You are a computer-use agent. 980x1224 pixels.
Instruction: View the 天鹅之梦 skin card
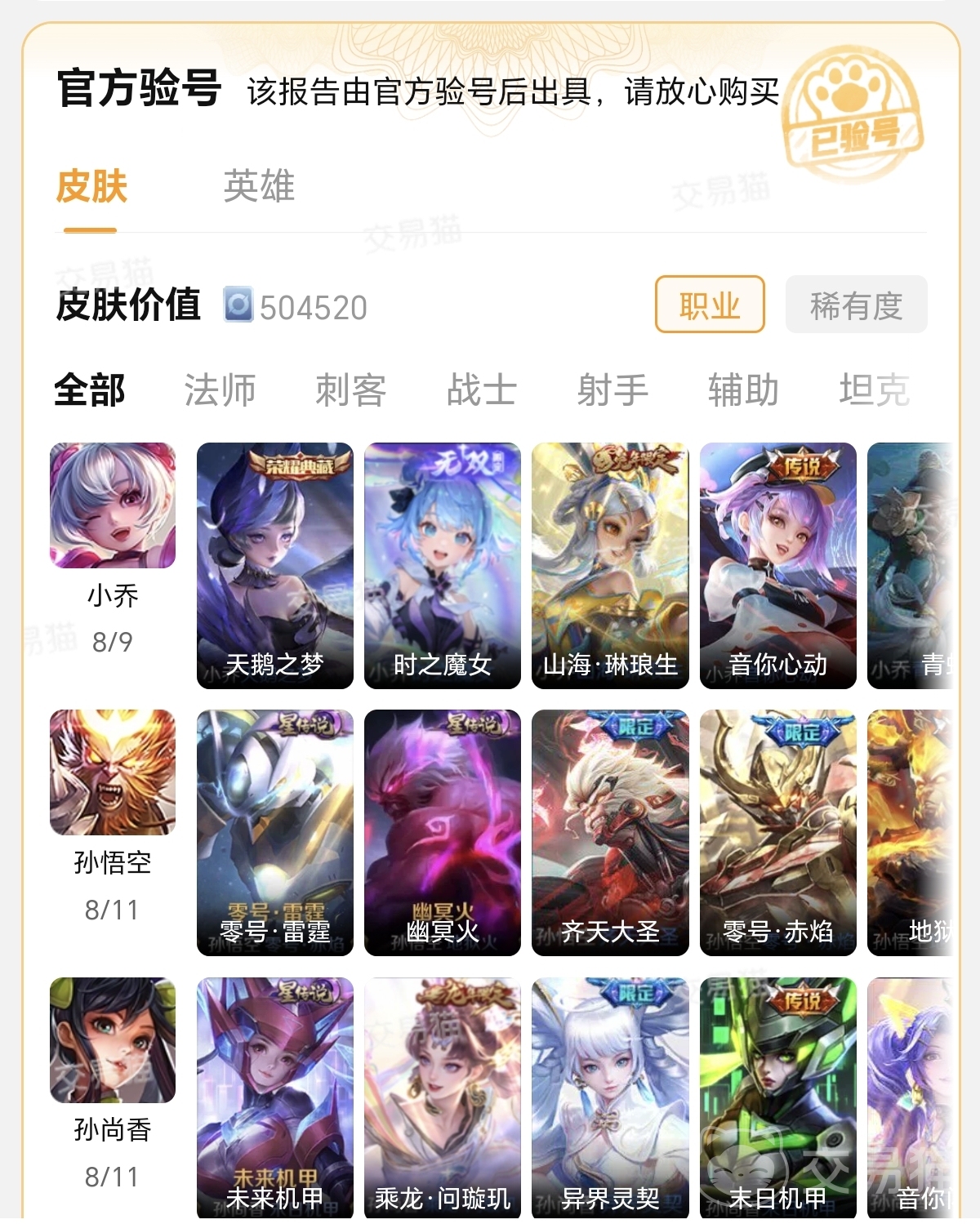[275, 565]
